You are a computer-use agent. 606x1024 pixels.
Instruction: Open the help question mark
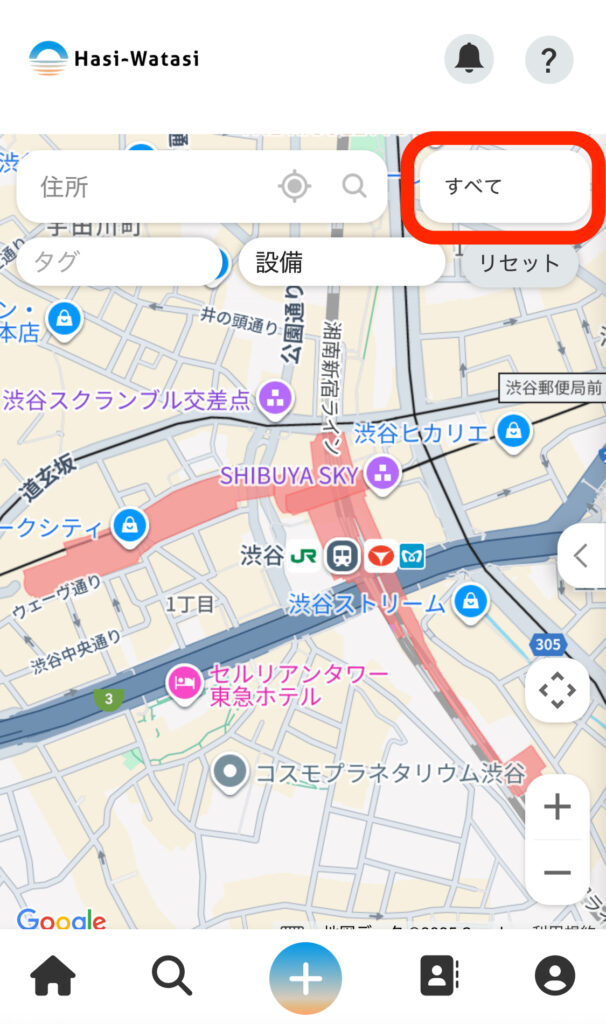click(548, 59)
